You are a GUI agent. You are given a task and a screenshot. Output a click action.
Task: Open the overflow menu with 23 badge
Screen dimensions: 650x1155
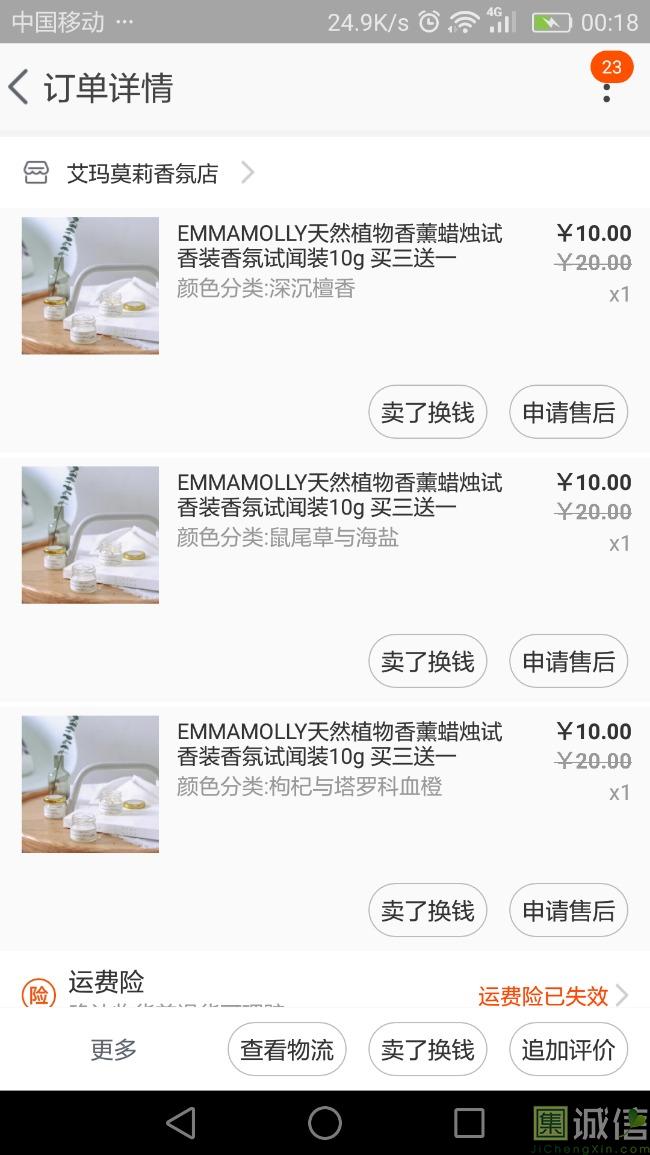[606, 90]
